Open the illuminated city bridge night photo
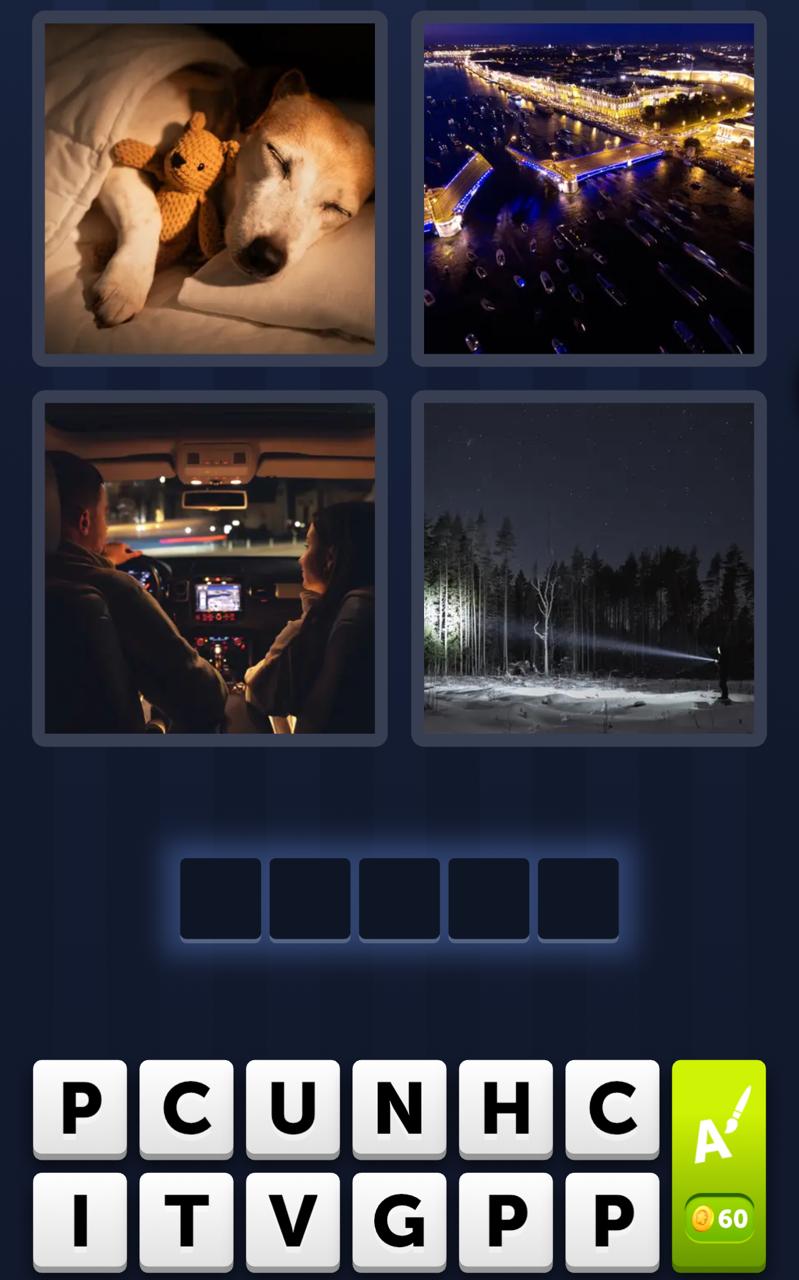Image resolution: width=799 pixels, height=1280 pixels. pyautogui.click(x=588, y=186)
